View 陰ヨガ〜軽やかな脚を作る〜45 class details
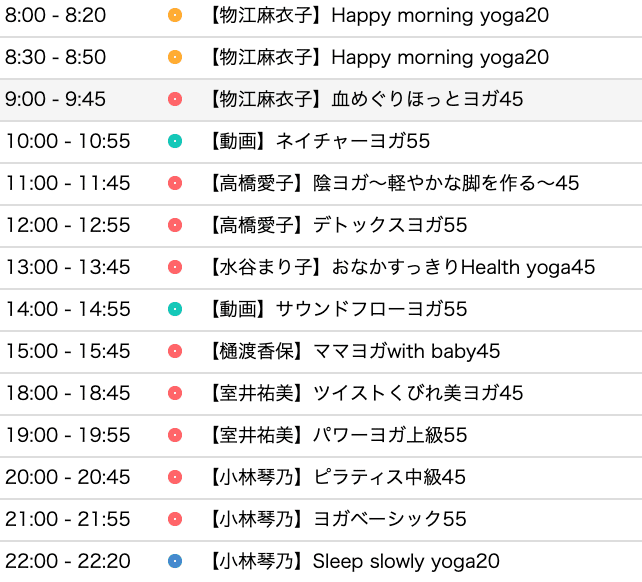 pyautogui.click(x=394, y=184)
